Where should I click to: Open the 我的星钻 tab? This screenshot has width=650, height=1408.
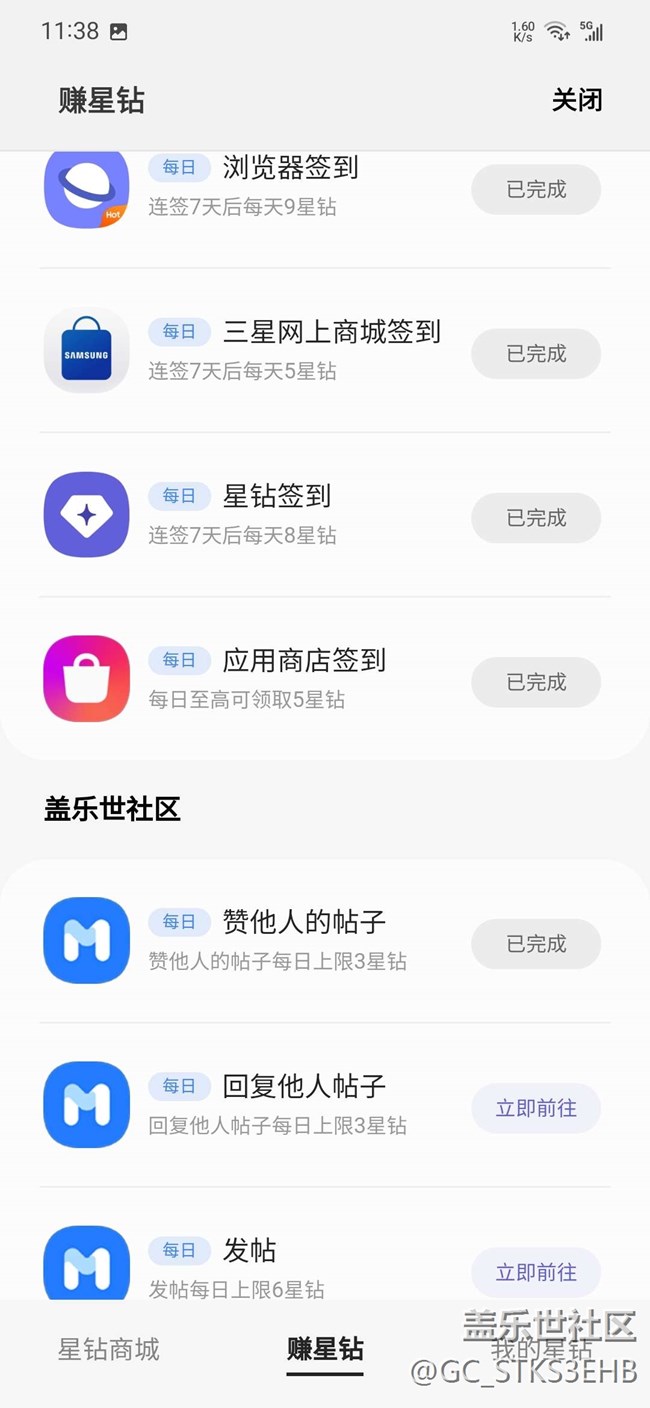[541, 1350]
